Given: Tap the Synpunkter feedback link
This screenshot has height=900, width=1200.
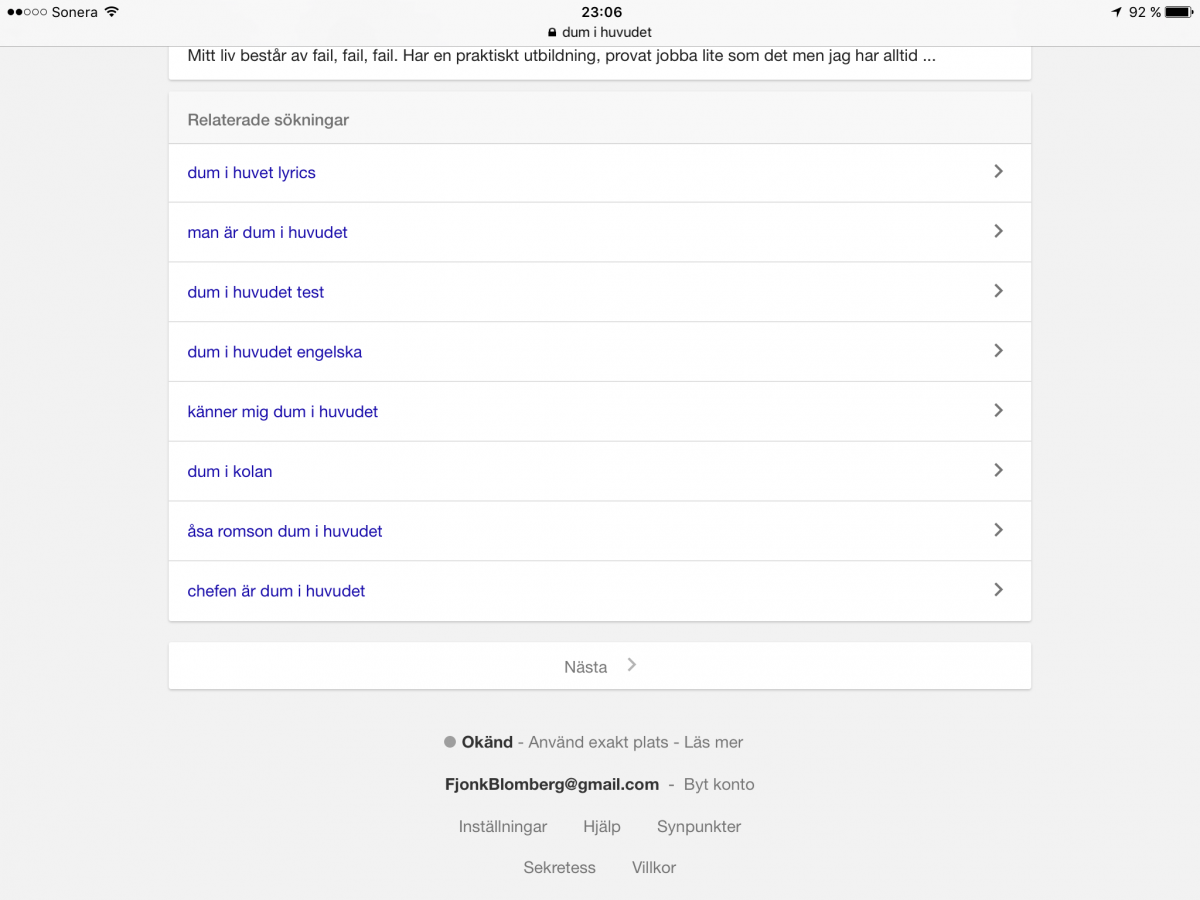Looking at the screenshot, I should click(x=699, y=826).
